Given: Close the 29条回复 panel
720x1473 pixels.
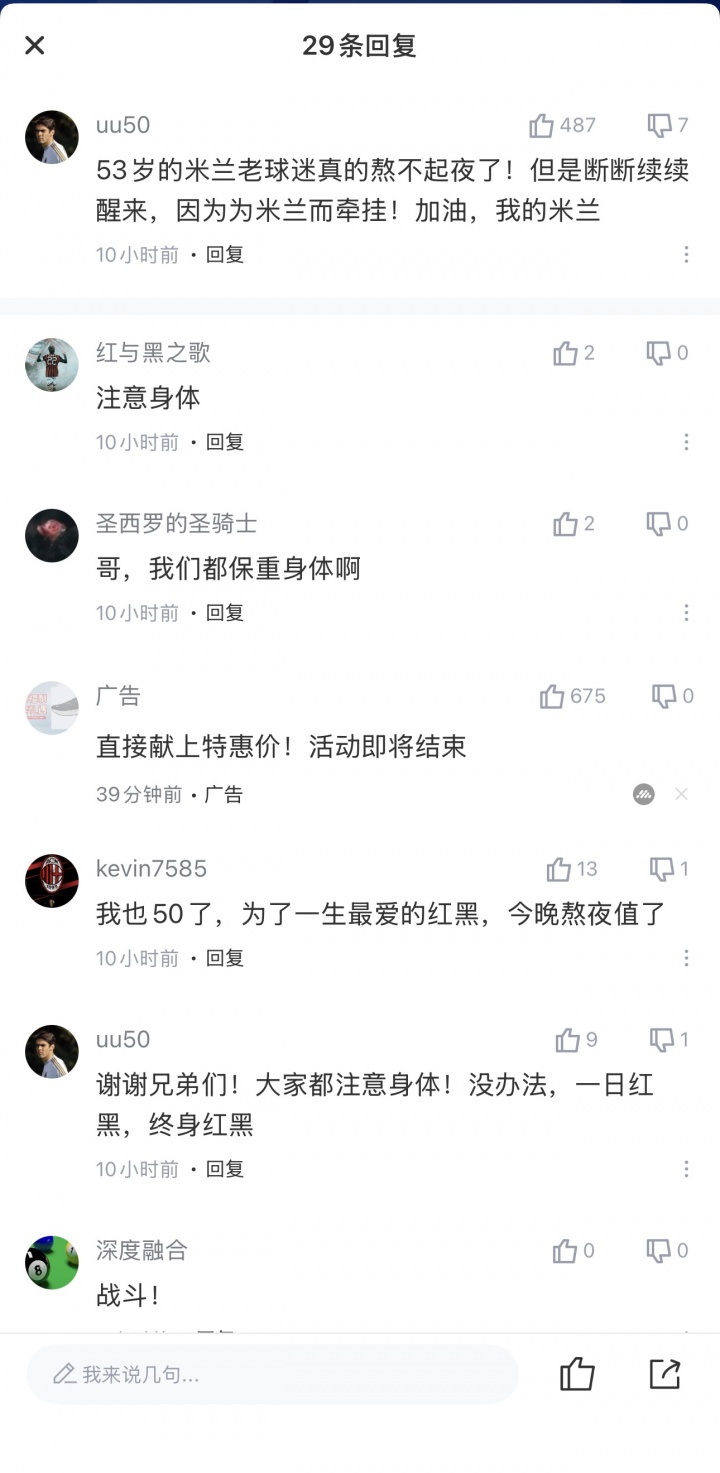Looking at the screenshot, I should pos(35,45).
